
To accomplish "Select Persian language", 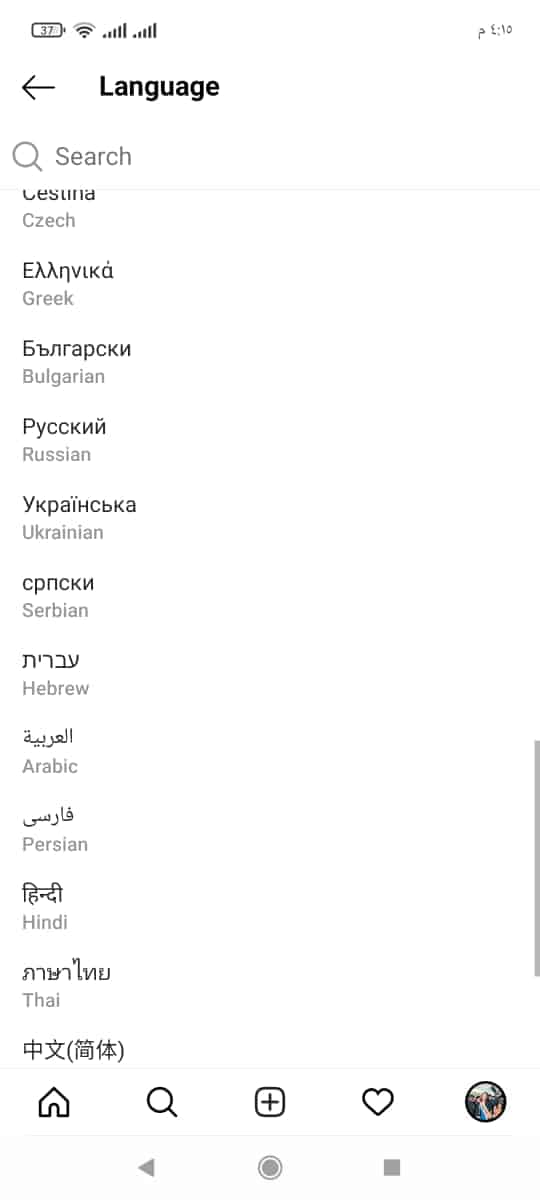I will [270, 830].
